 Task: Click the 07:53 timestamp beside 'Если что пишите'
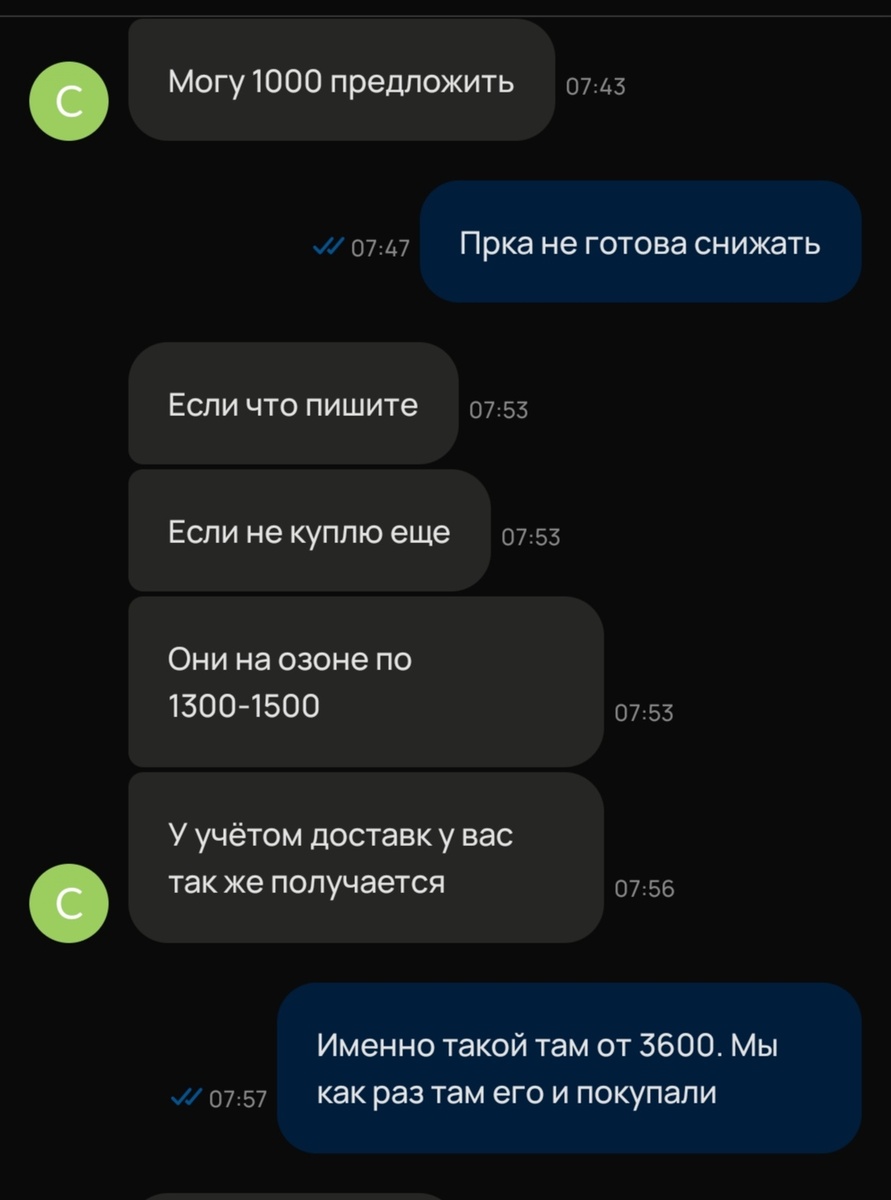(501, 409)
